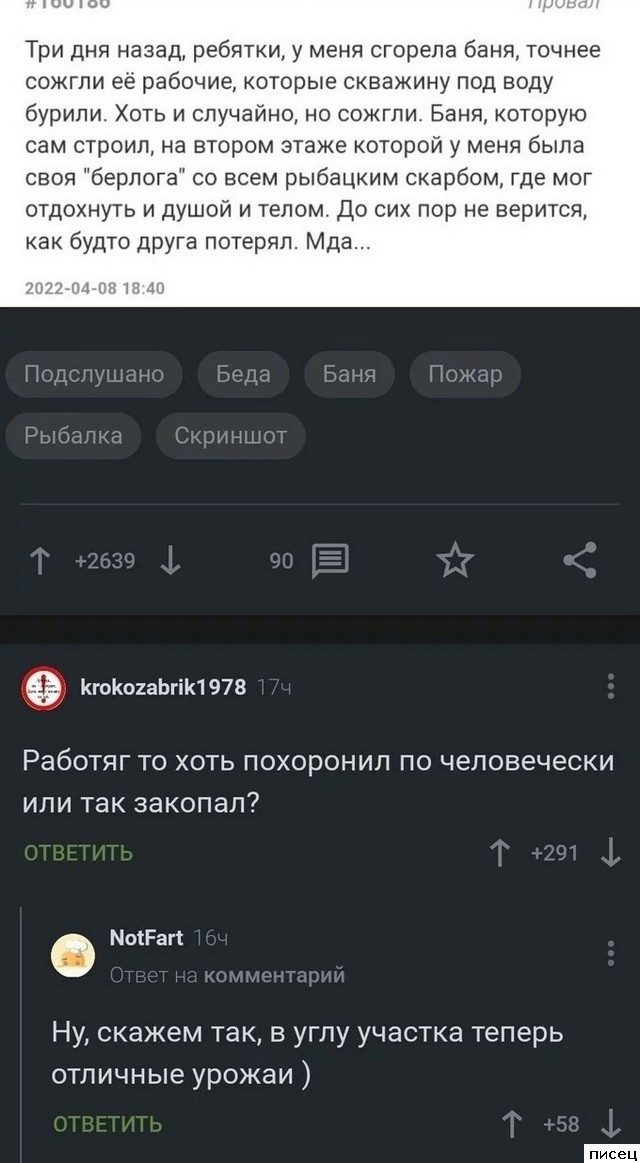640x1163 pixels.
Task: Share this post
Action: pyautogui.click(x=580, y=561)
